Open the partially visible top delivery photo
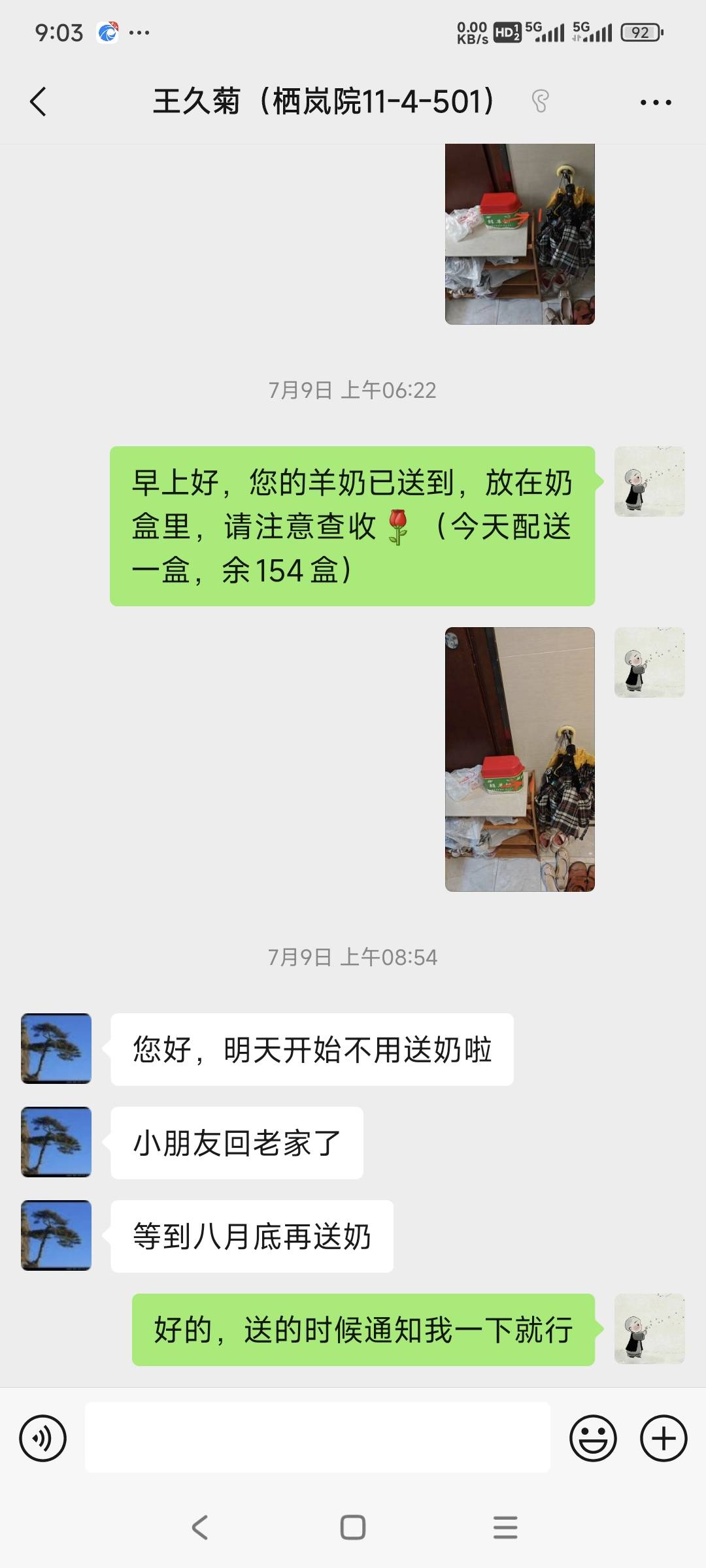The image size is (706, 1568). click(520, 234)
